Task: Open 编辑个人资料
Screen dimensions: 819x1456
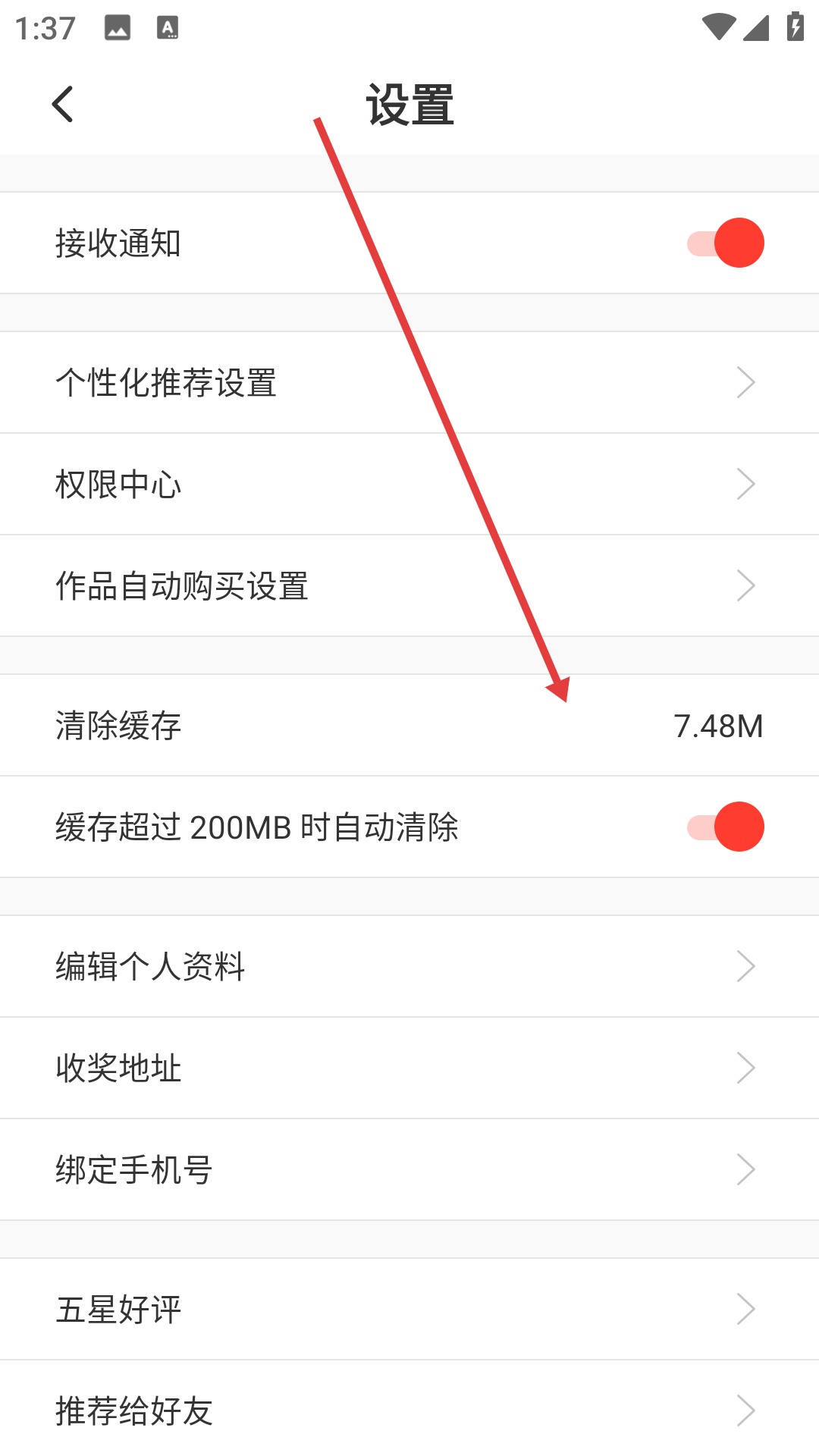Action: [x=409, y=966]
